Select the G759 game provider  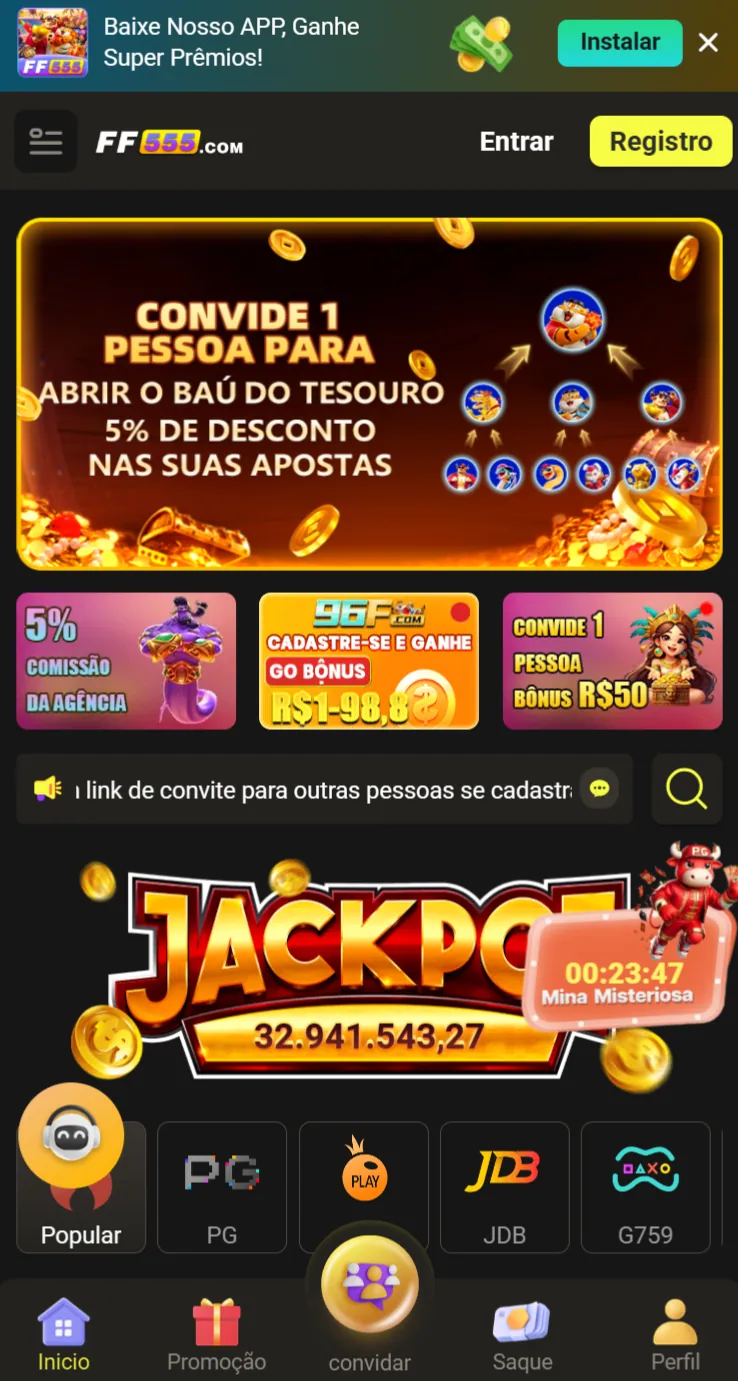click(645, 1187)
